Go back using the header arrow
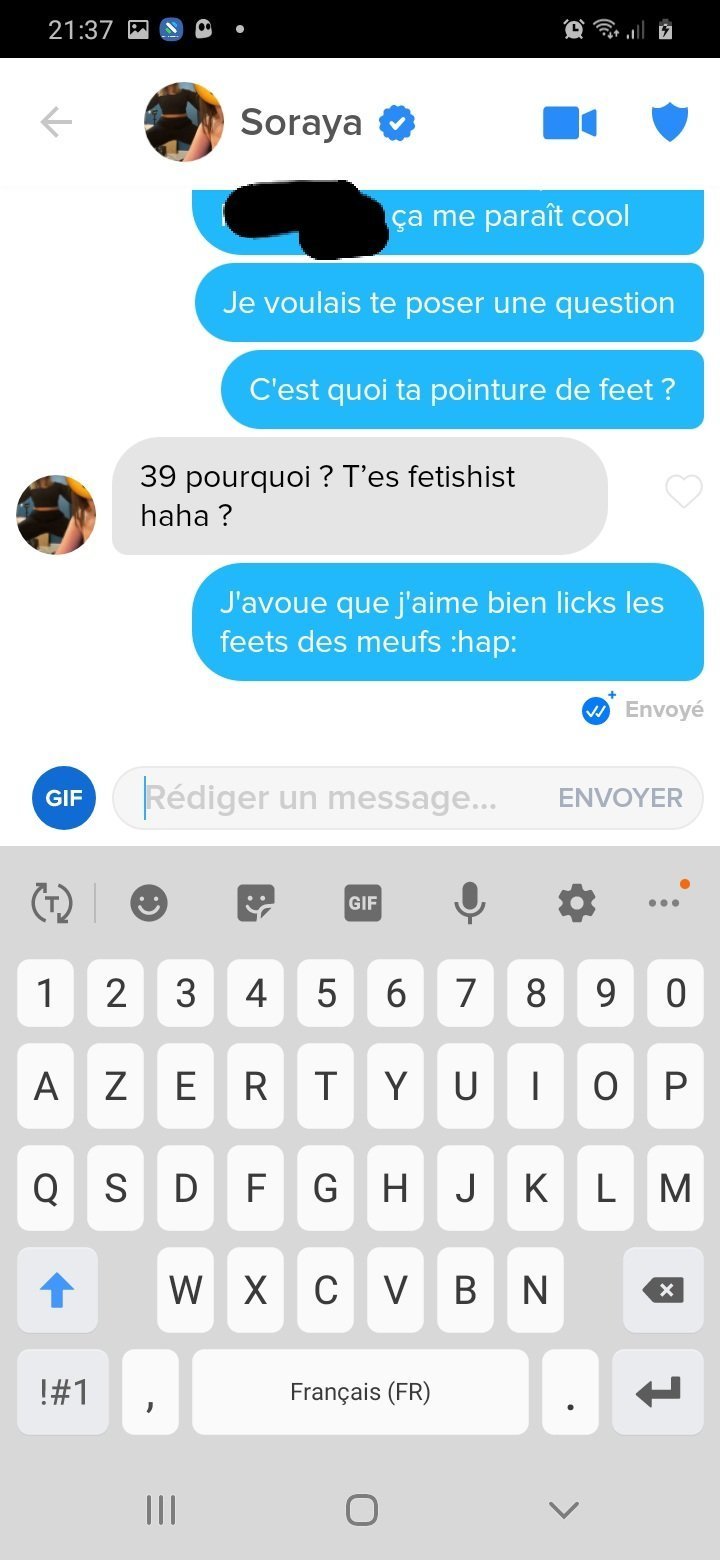The width and height of the screenshot is (720, 1560). point(56,123)
